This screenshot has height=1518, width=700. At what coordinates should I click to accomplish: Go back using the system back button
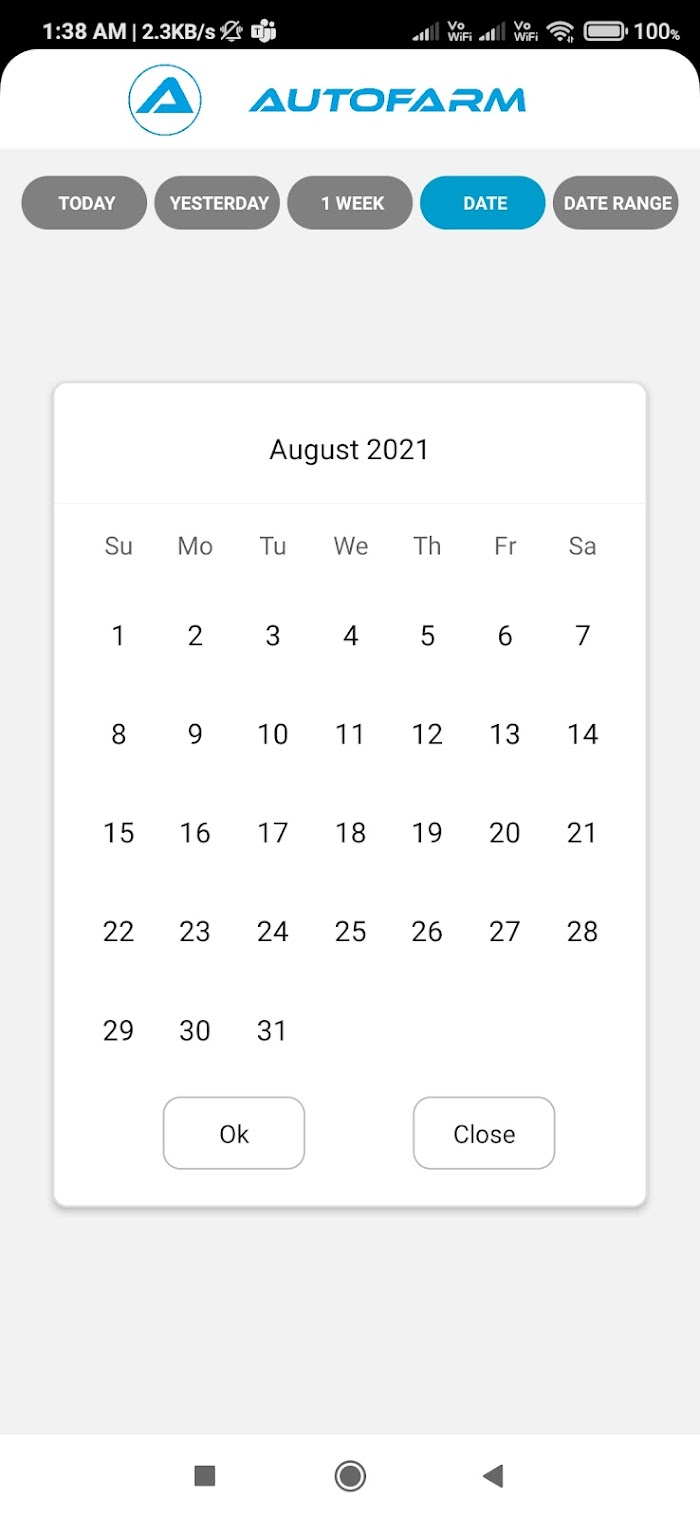coord(492,1475)
